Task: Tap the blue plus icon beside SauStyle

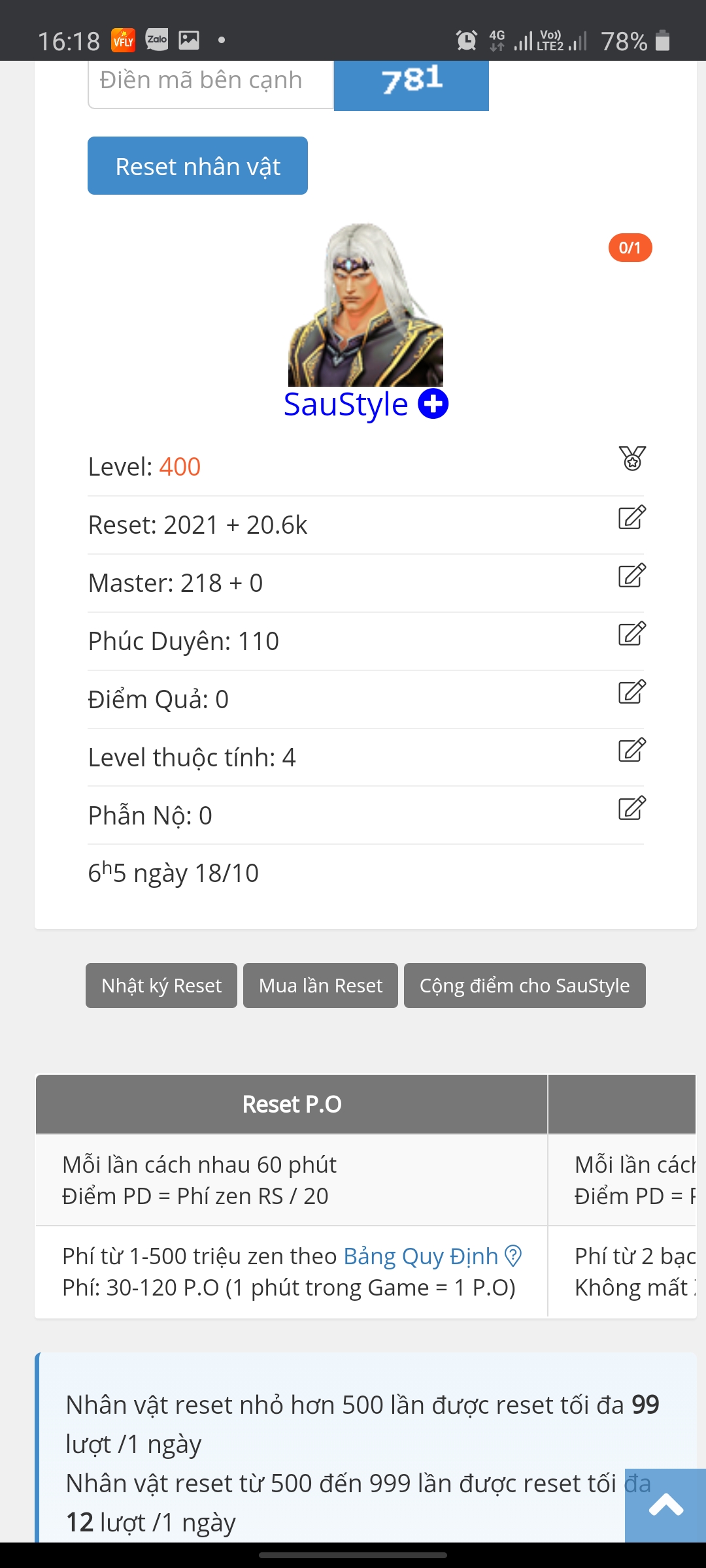Action: (x=433, y=404)
